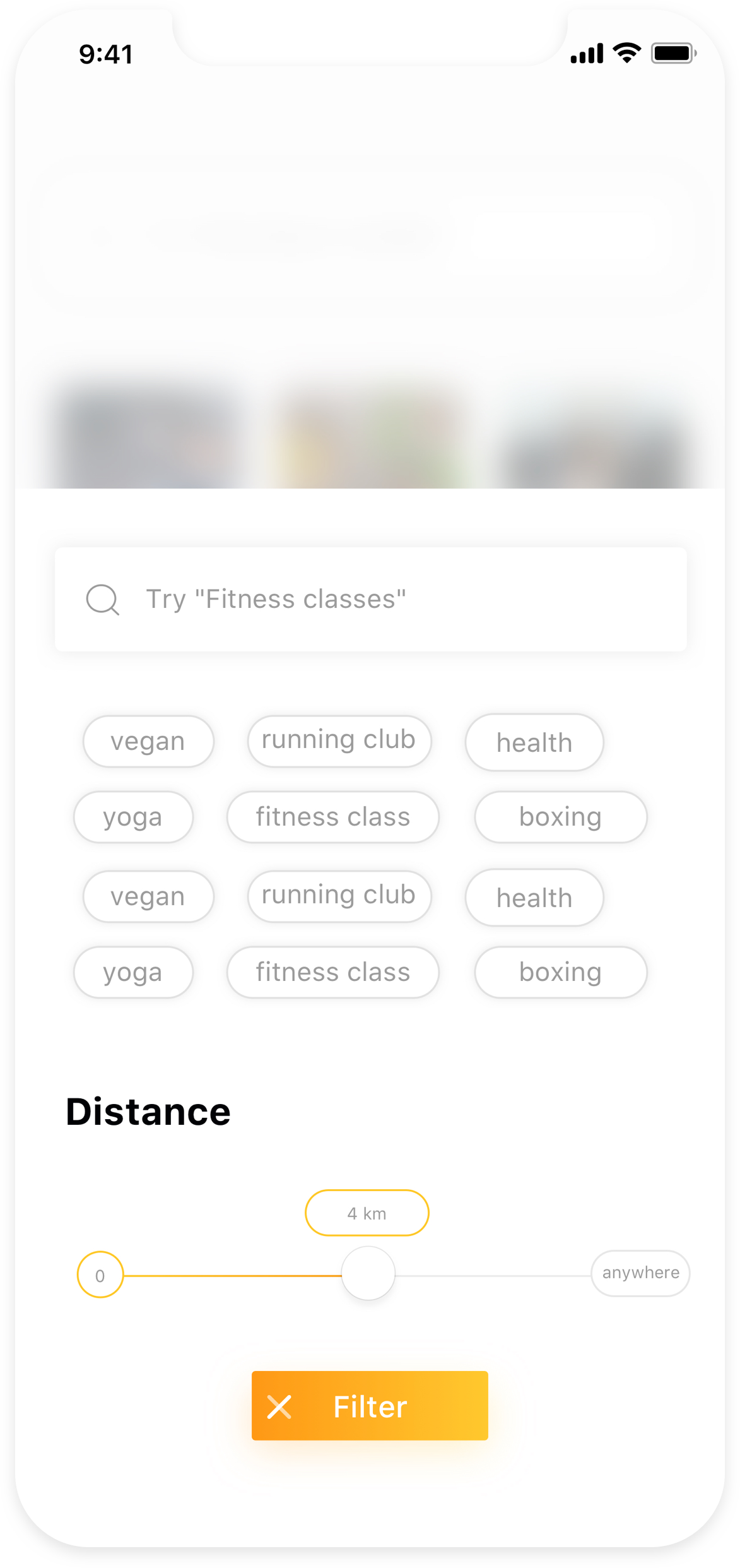The height and width of the screenshot is (1568, 740).
Task: Select the health chip nearest the search box
Action: (534, 742)
